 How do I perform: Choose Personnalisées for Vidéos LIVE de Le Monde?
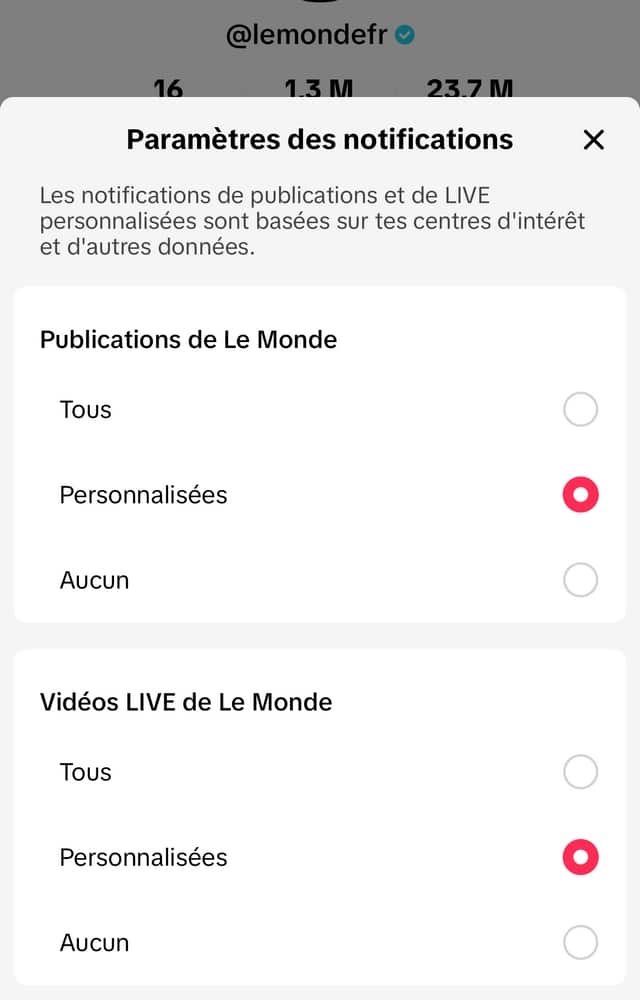tap(580, 857)
